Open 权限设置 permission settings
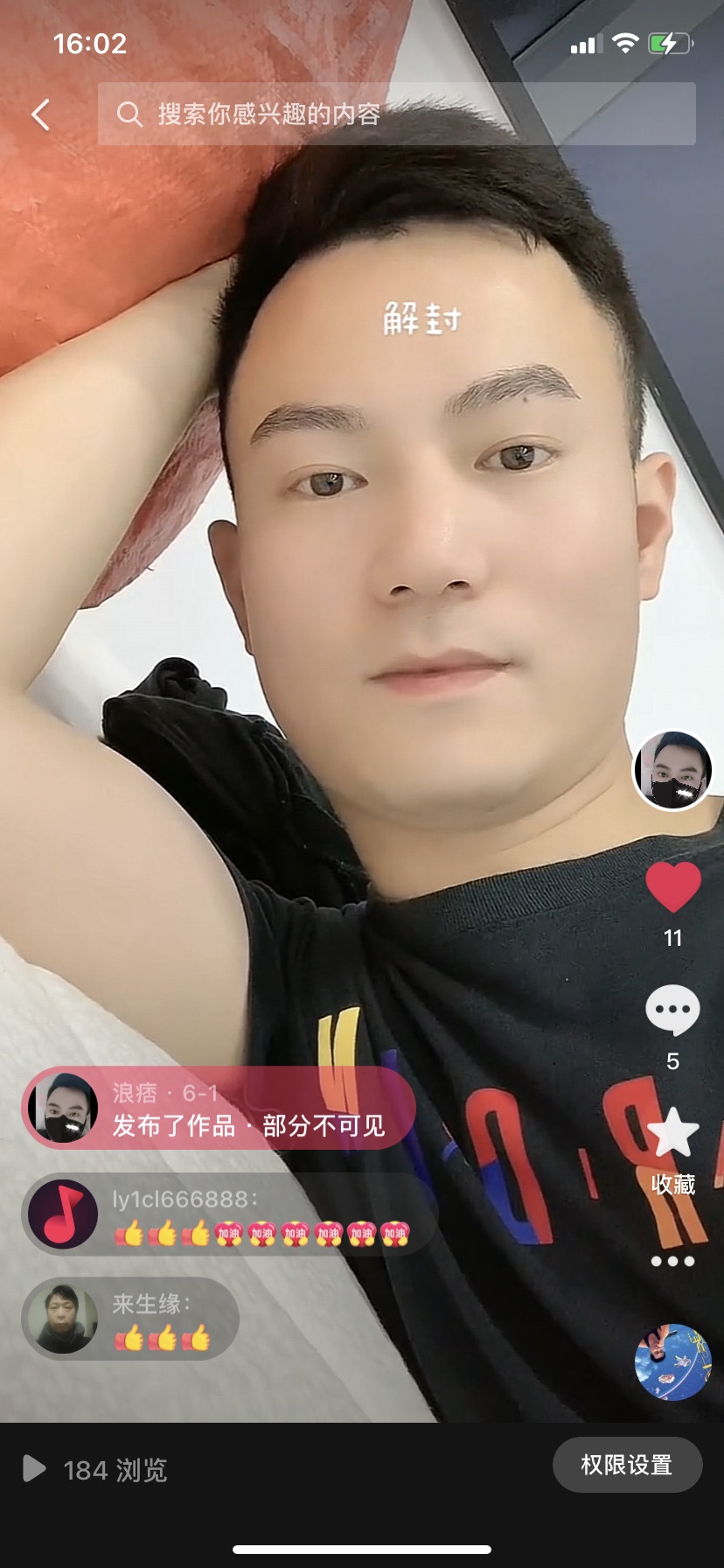 [x=627, y=1465]
